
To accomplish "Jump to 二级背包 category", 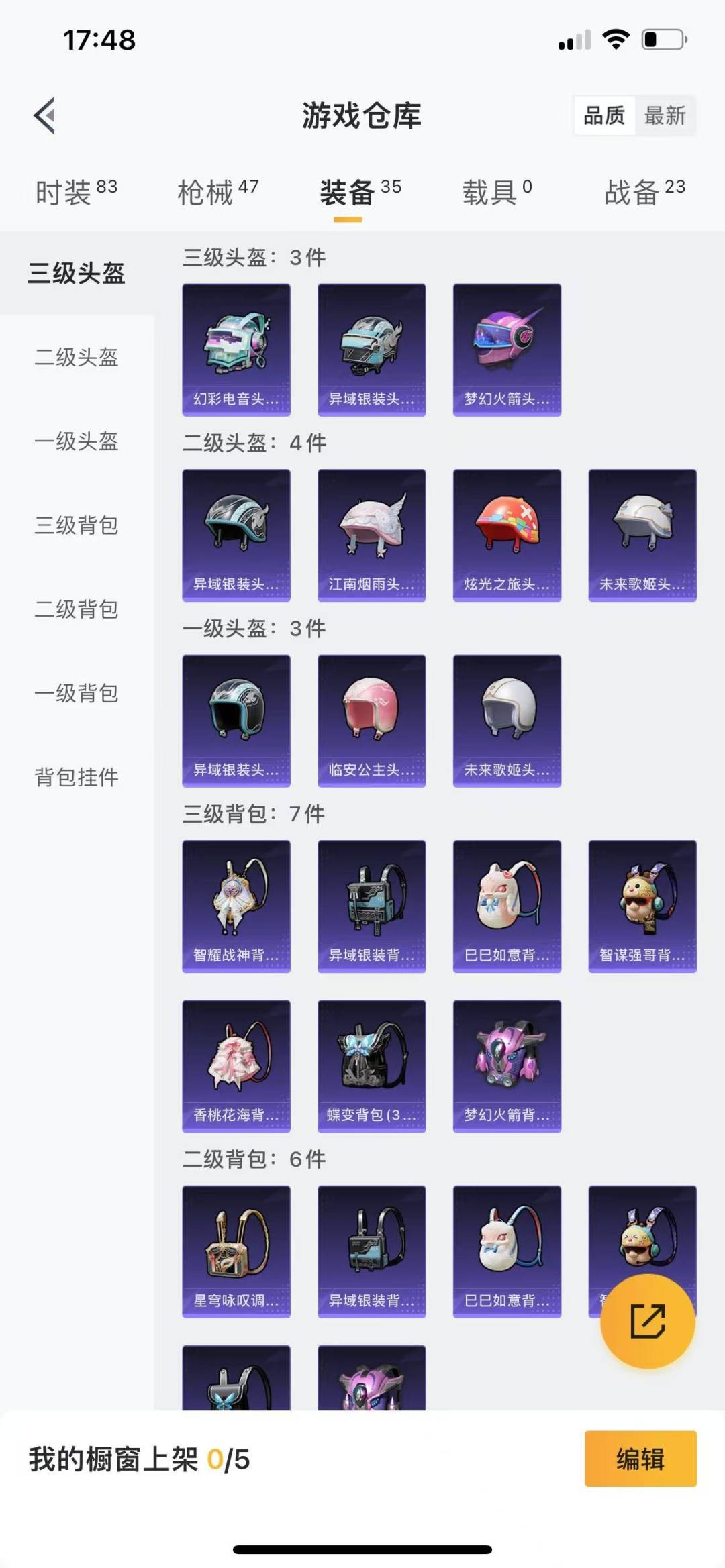I will coord(77,609).
